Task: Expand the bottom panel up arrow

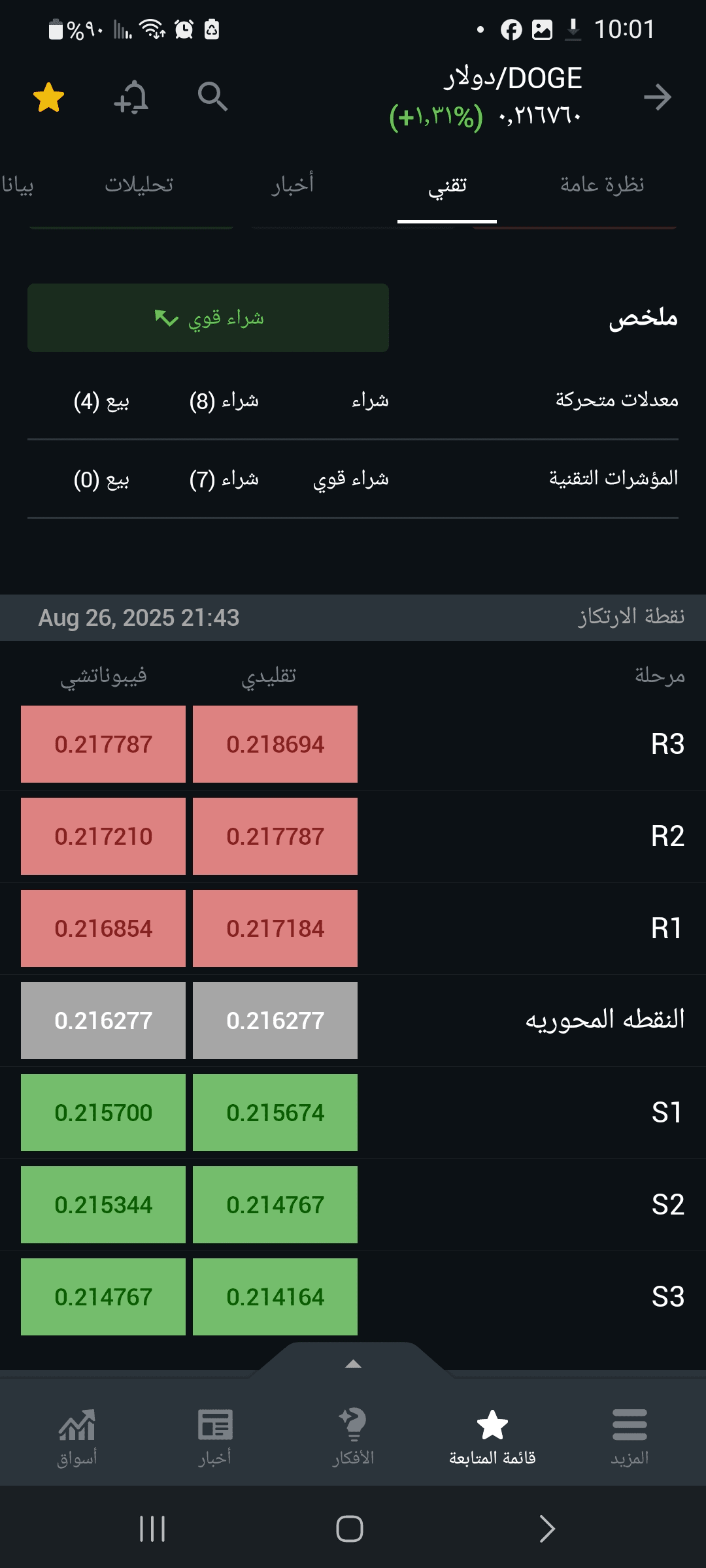Action: coord(353,1364)
